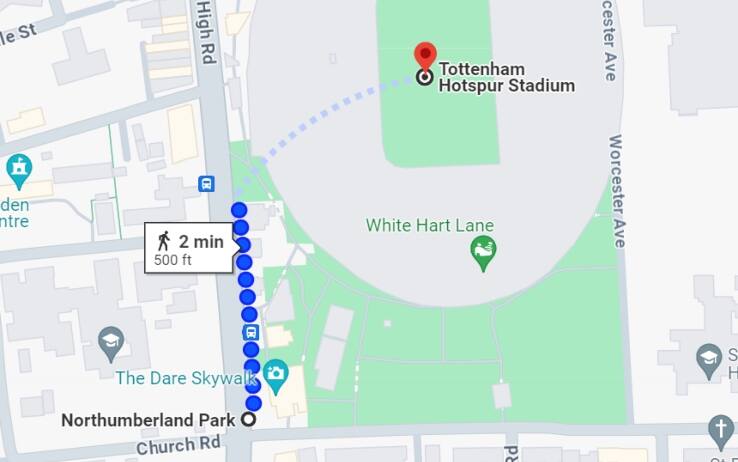
Task: Open the White Hart Lane park marker
Action: click(484, 253)
